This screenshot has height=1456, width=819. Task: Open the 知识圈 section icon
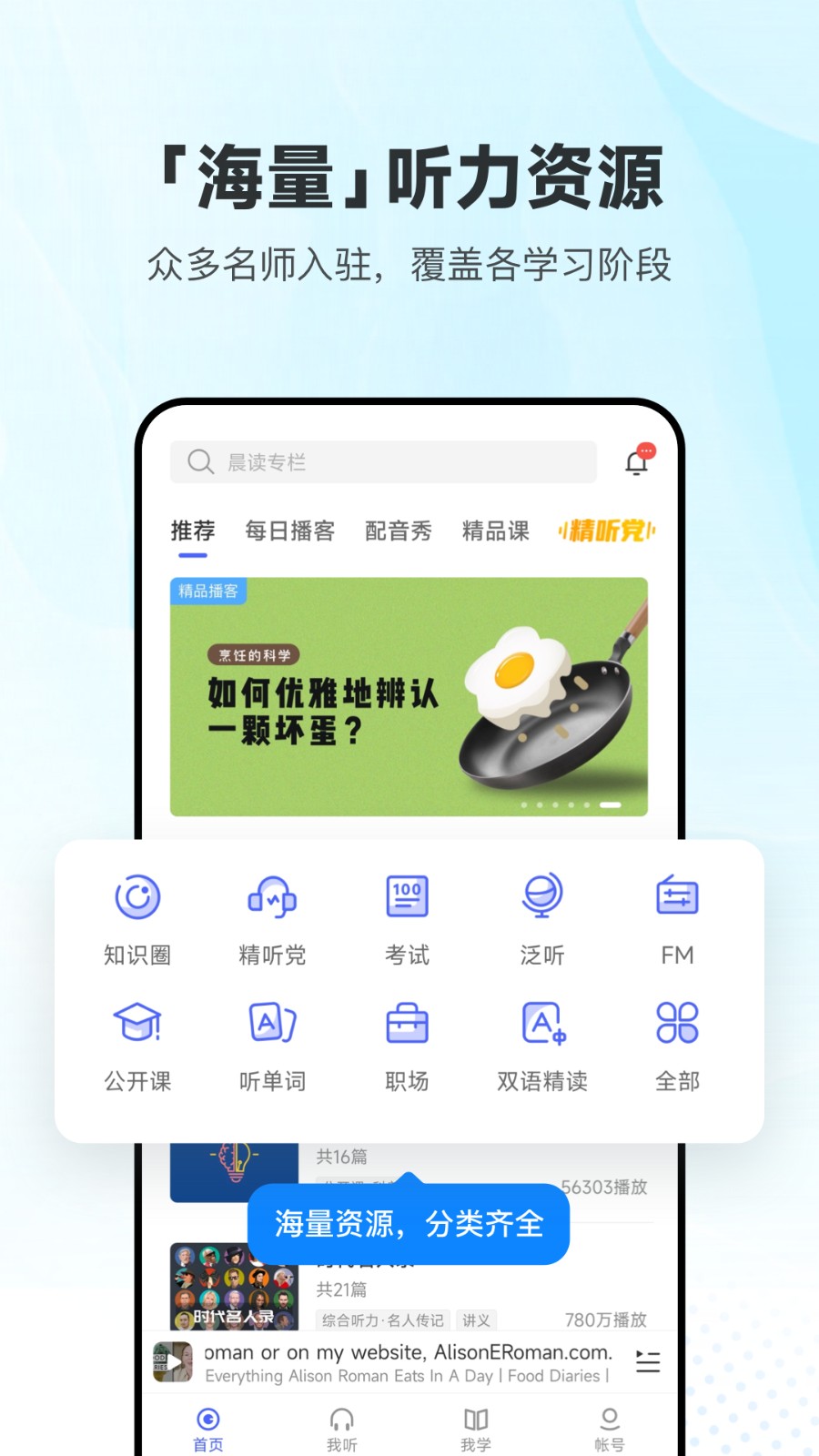coord(136,896)
